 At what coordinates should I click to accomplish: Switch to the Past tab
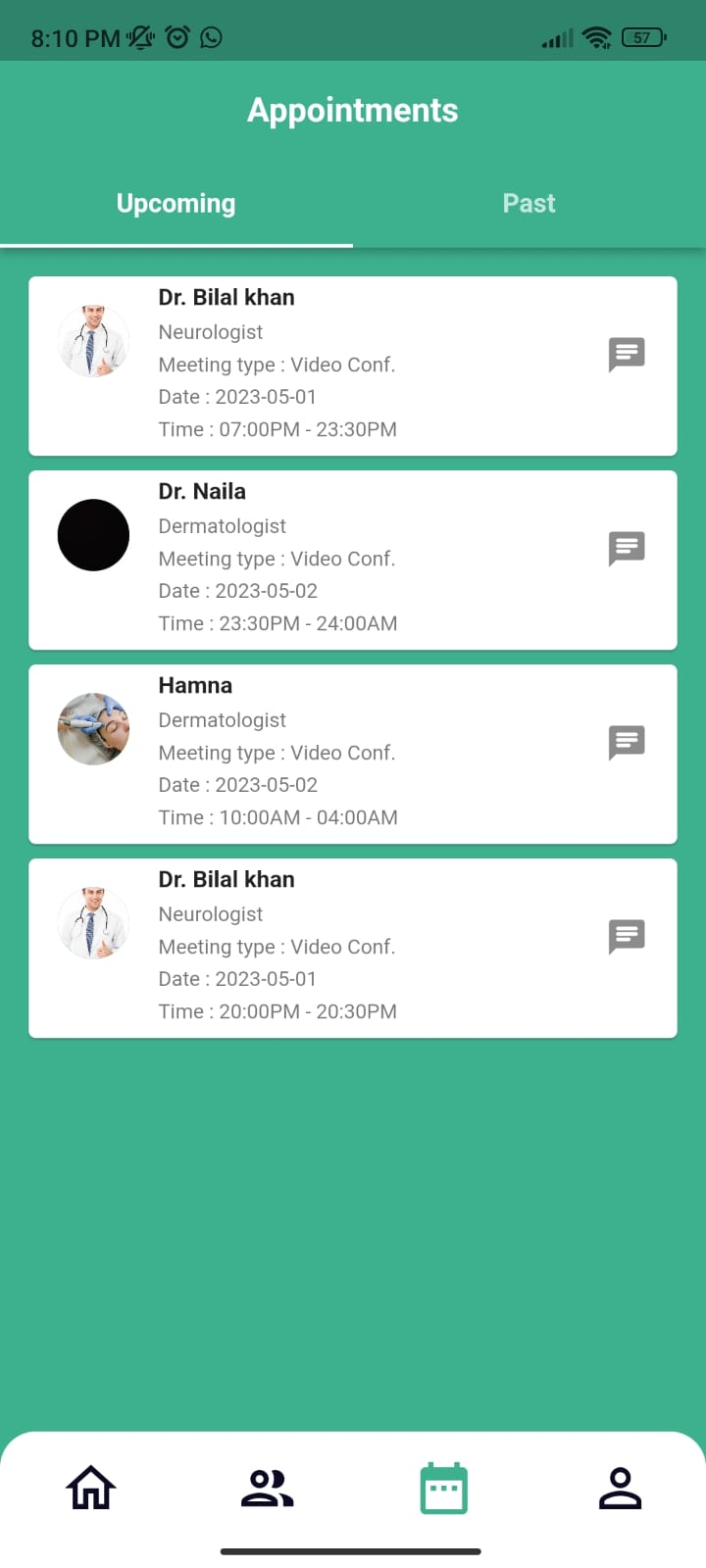click(529, 203)
